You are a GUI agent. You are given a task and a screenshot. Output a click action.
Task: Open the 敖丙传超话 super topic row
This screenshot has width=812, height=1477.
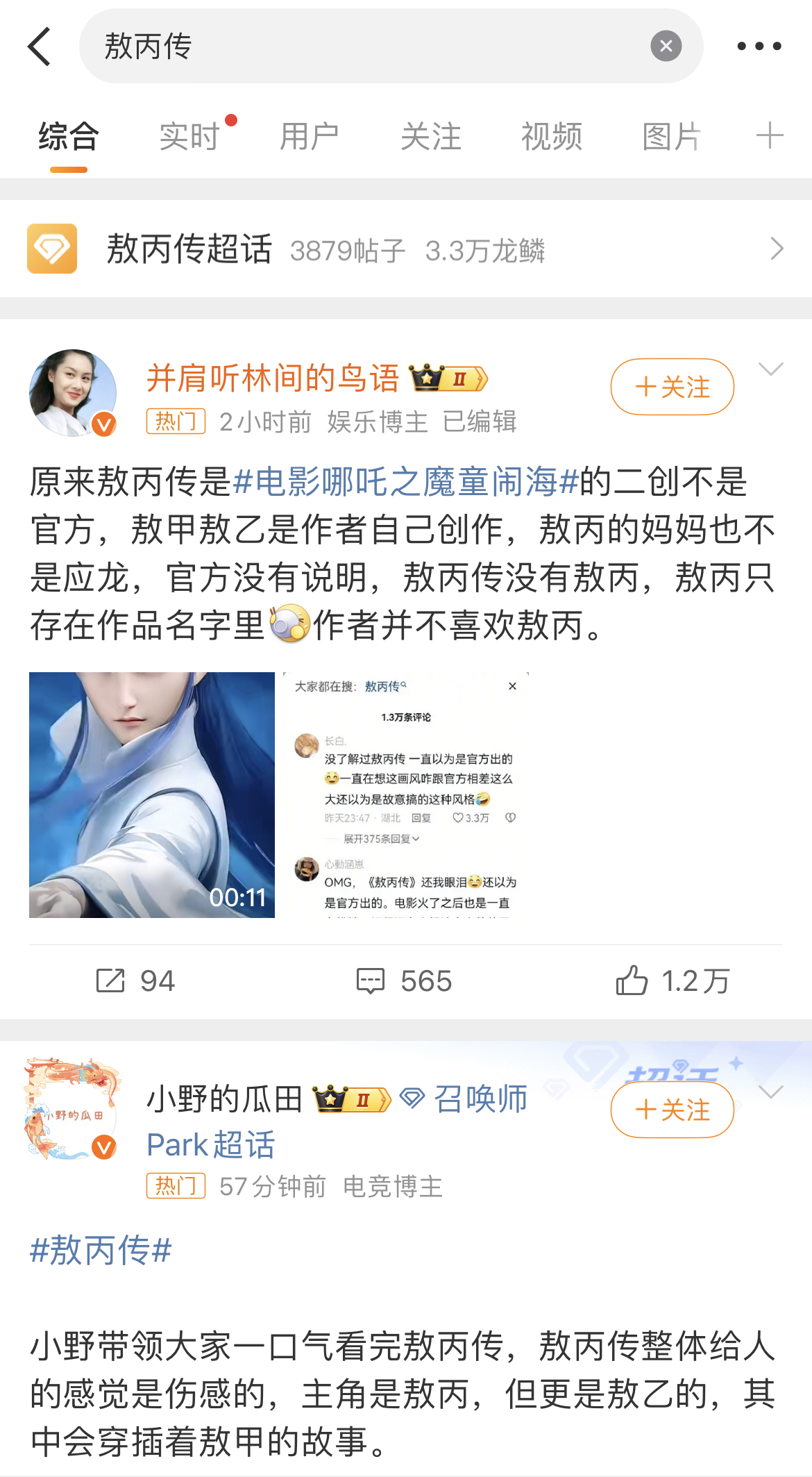[x=406, y=249]
